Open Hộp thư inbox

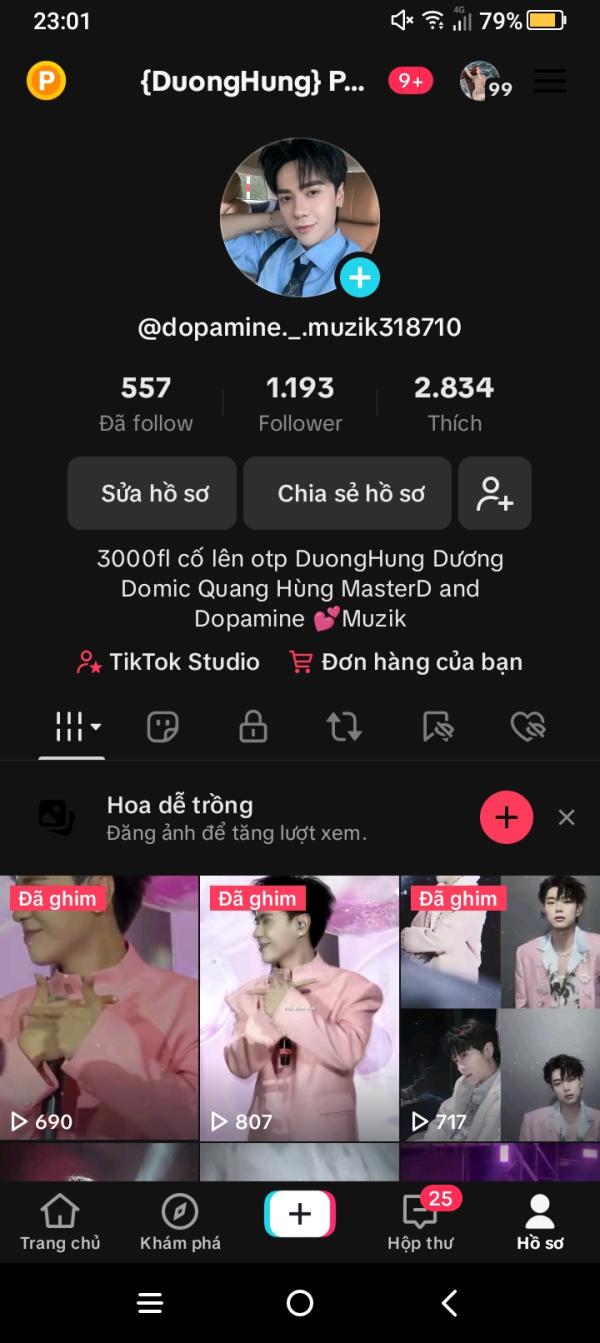[420, 1222]
